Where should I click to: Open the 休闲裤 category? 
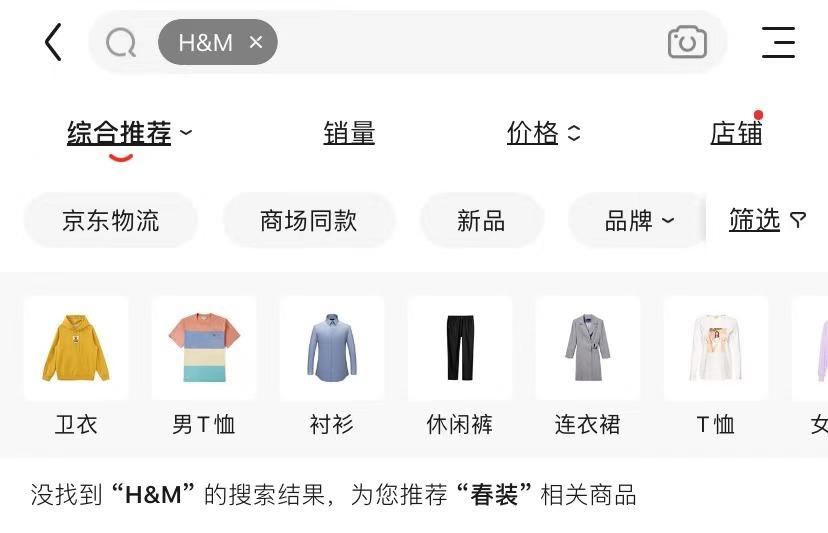460,365
